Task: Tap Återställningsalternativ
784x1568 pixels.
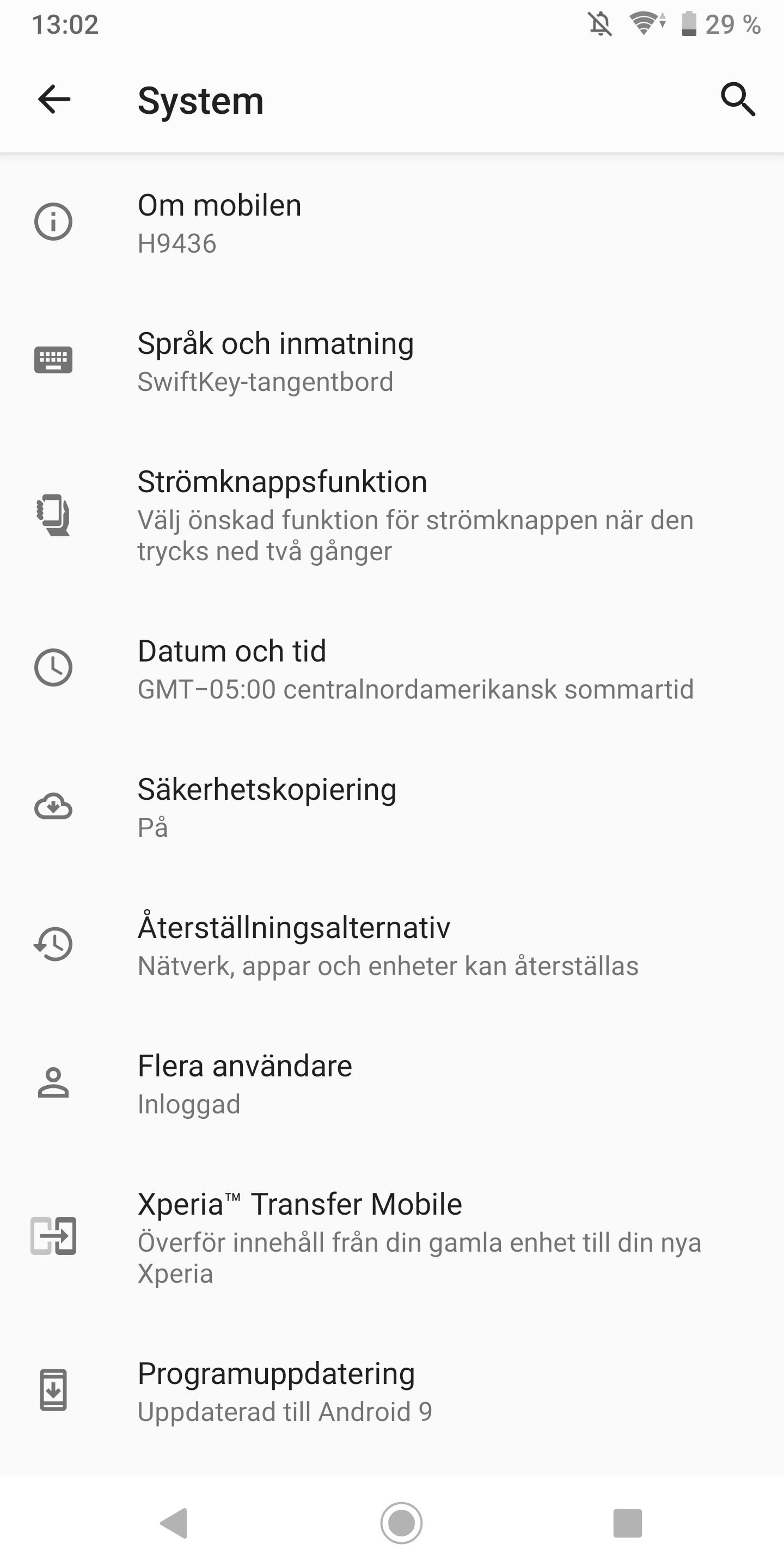Action: click(x=392, y=945)
